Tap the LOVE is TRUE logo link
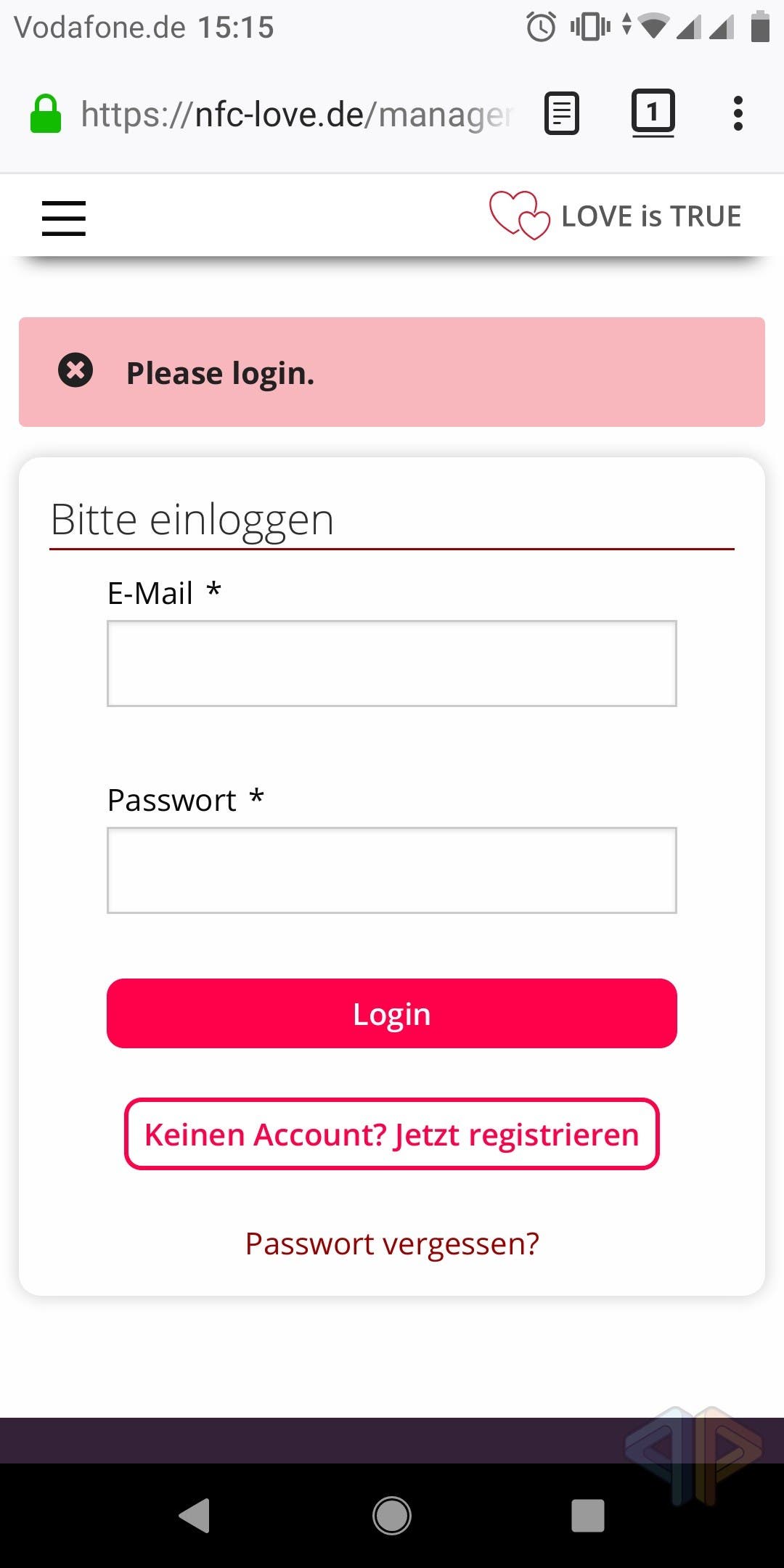Viewport: 784px width, 1568px height. tap(616, 216)
